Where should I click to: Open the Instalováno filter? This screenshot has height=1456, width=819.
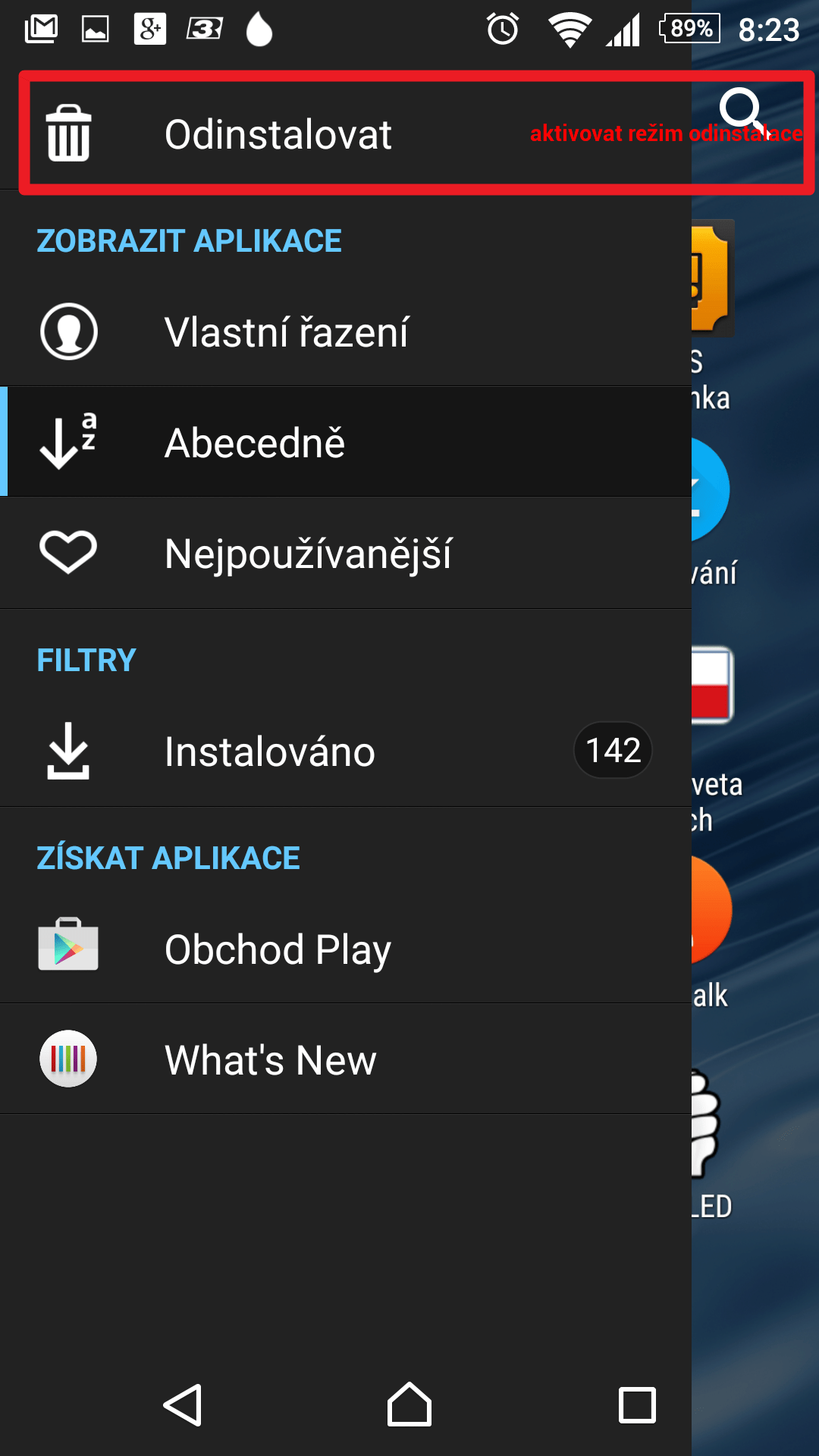coord(346,751)
